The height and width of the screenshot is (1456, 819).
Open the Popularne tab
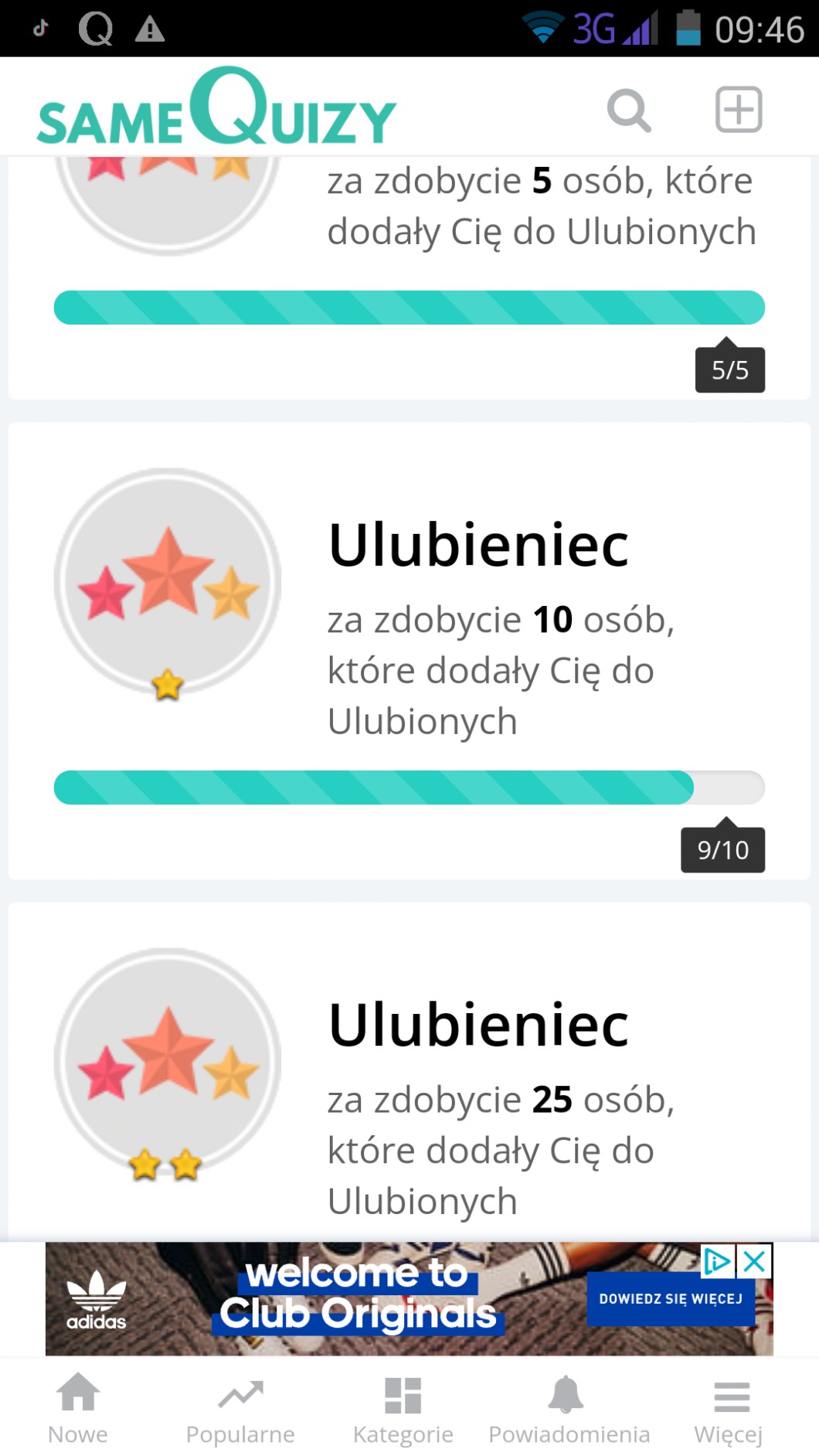[240, 1410]
